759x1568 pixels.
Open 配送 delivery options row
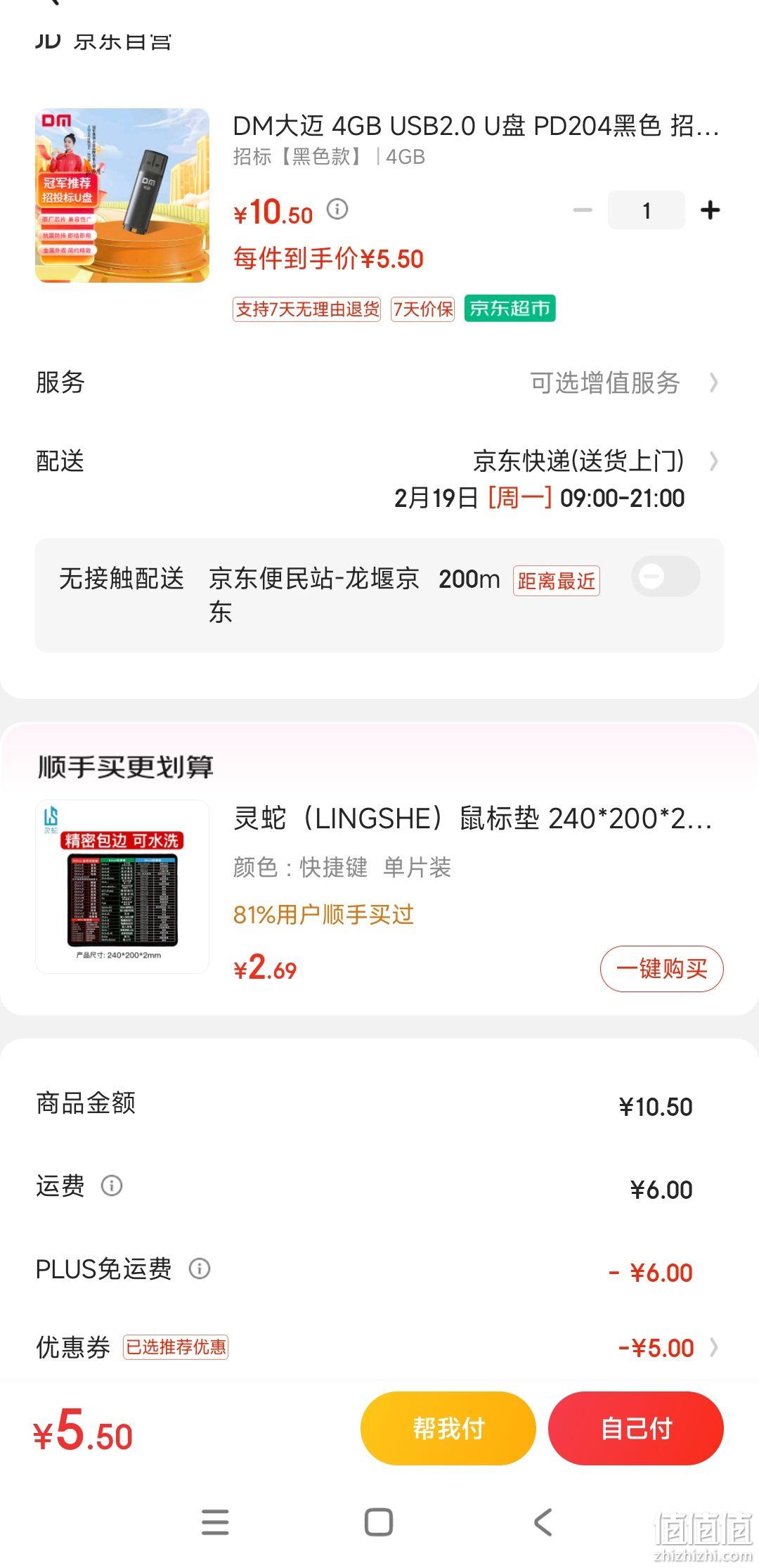point(379,479)
